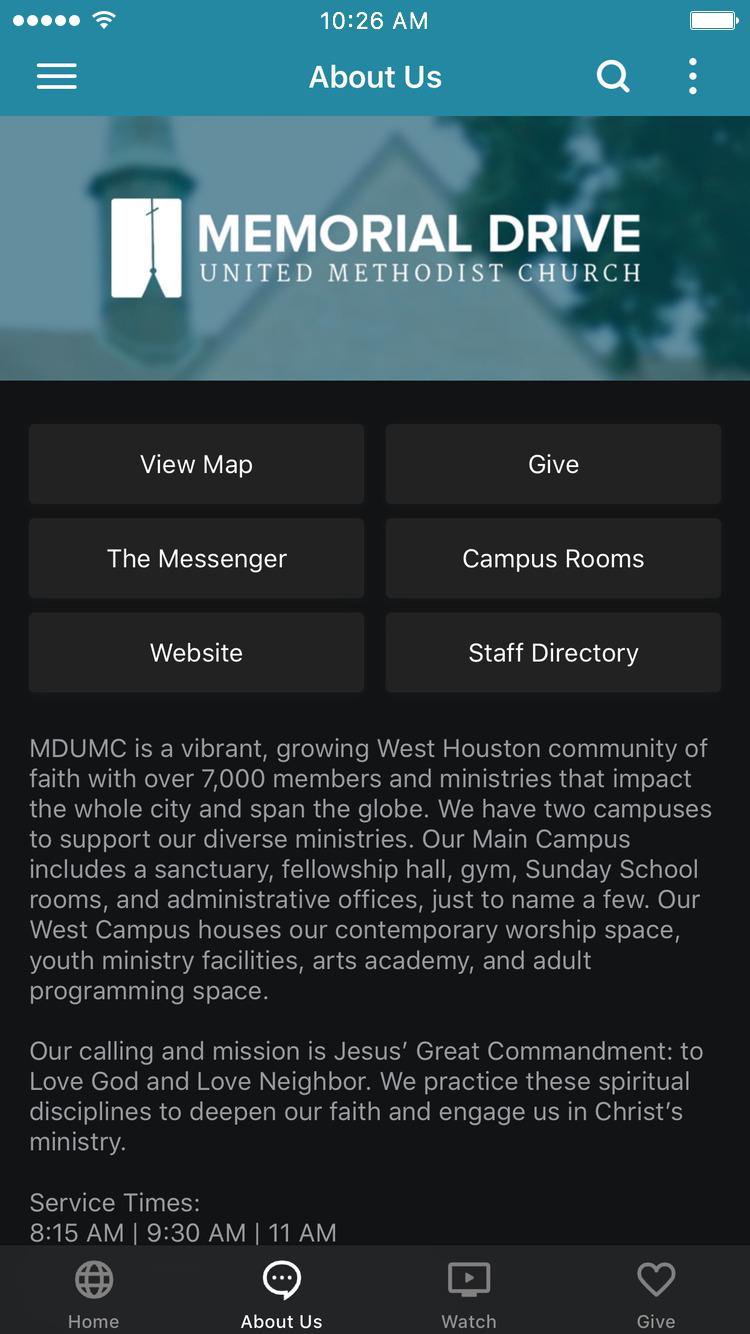Viewport: 750px width, 1334px height.
Task: Open the Staff Directory
Action: 553,652
